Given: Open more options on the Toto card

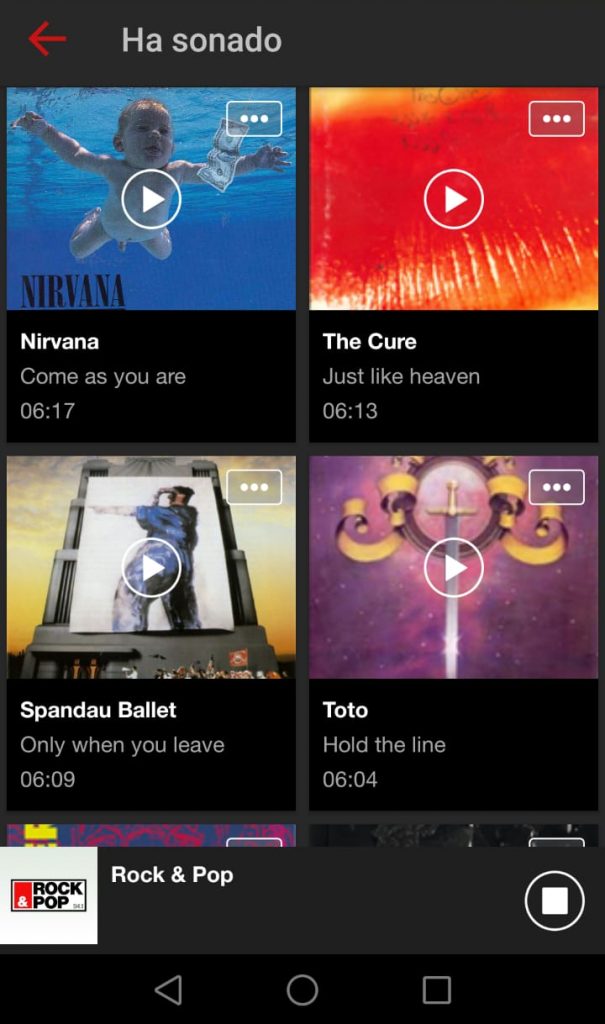Looking at the screenshot, I should pyautogui.click(x=556, y=488).
